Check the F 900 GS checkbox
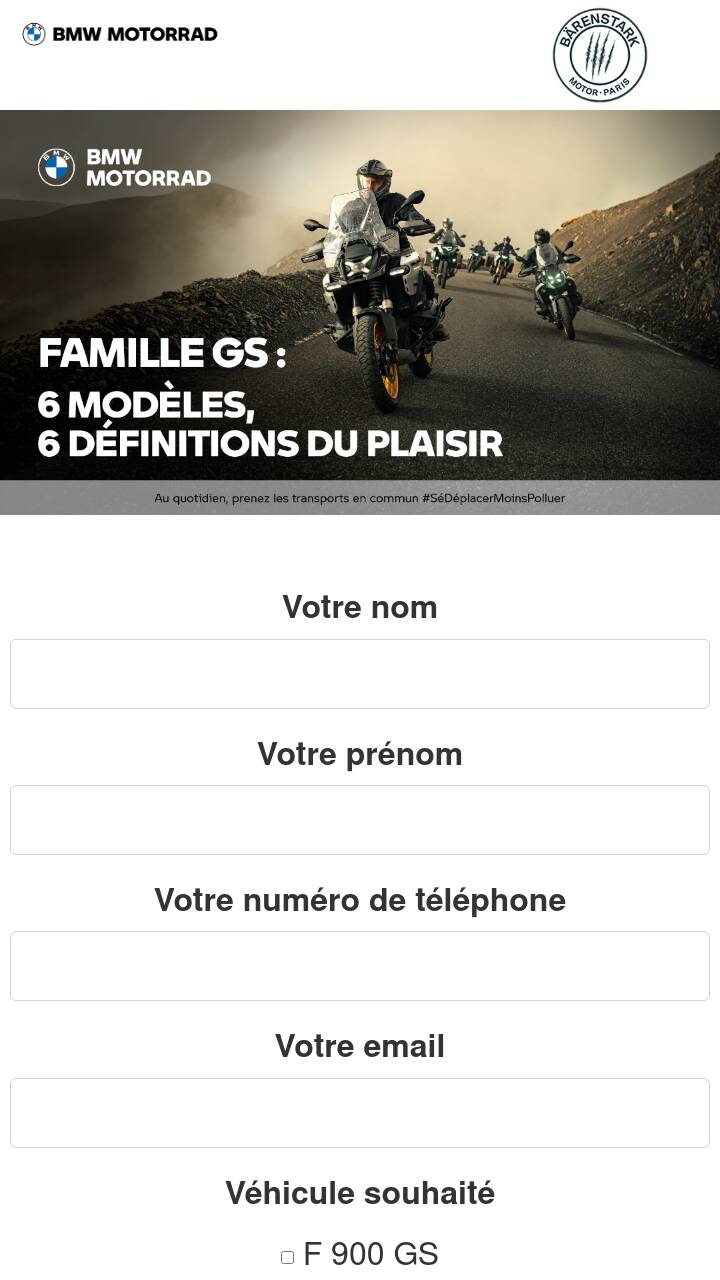 coord(287,1257)
